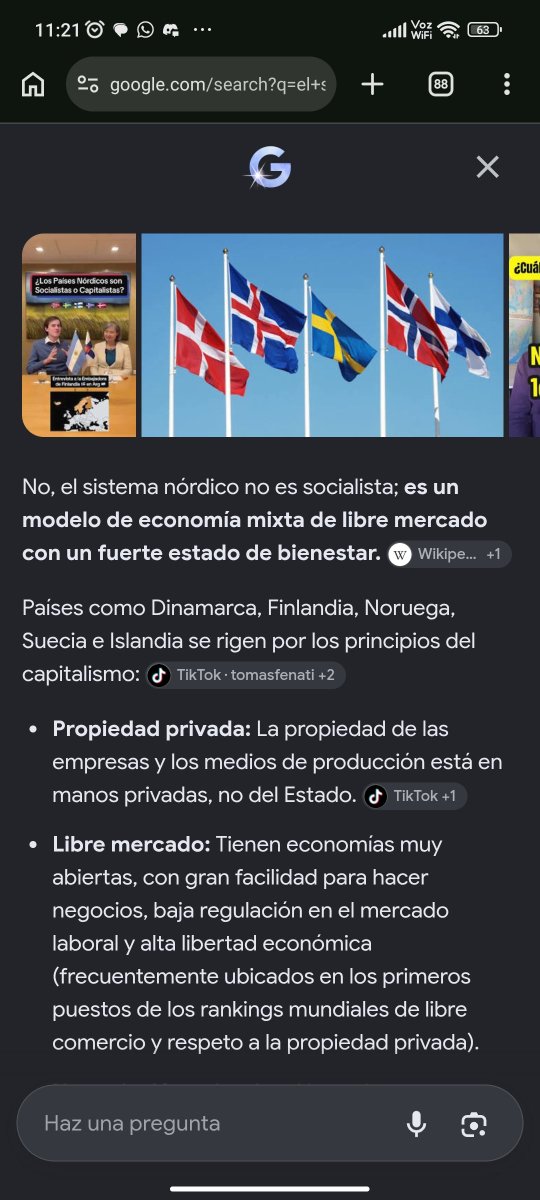Open a new tab with the plus icon
This screenshot has height=1200, width=540.
(372, 85)
